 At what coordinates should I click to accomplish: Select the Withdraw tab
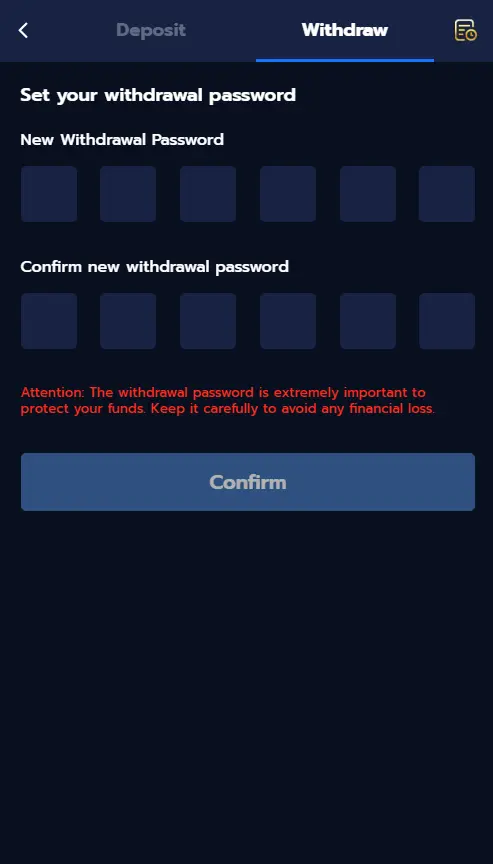pyautogui.click(x=345, y=30)
